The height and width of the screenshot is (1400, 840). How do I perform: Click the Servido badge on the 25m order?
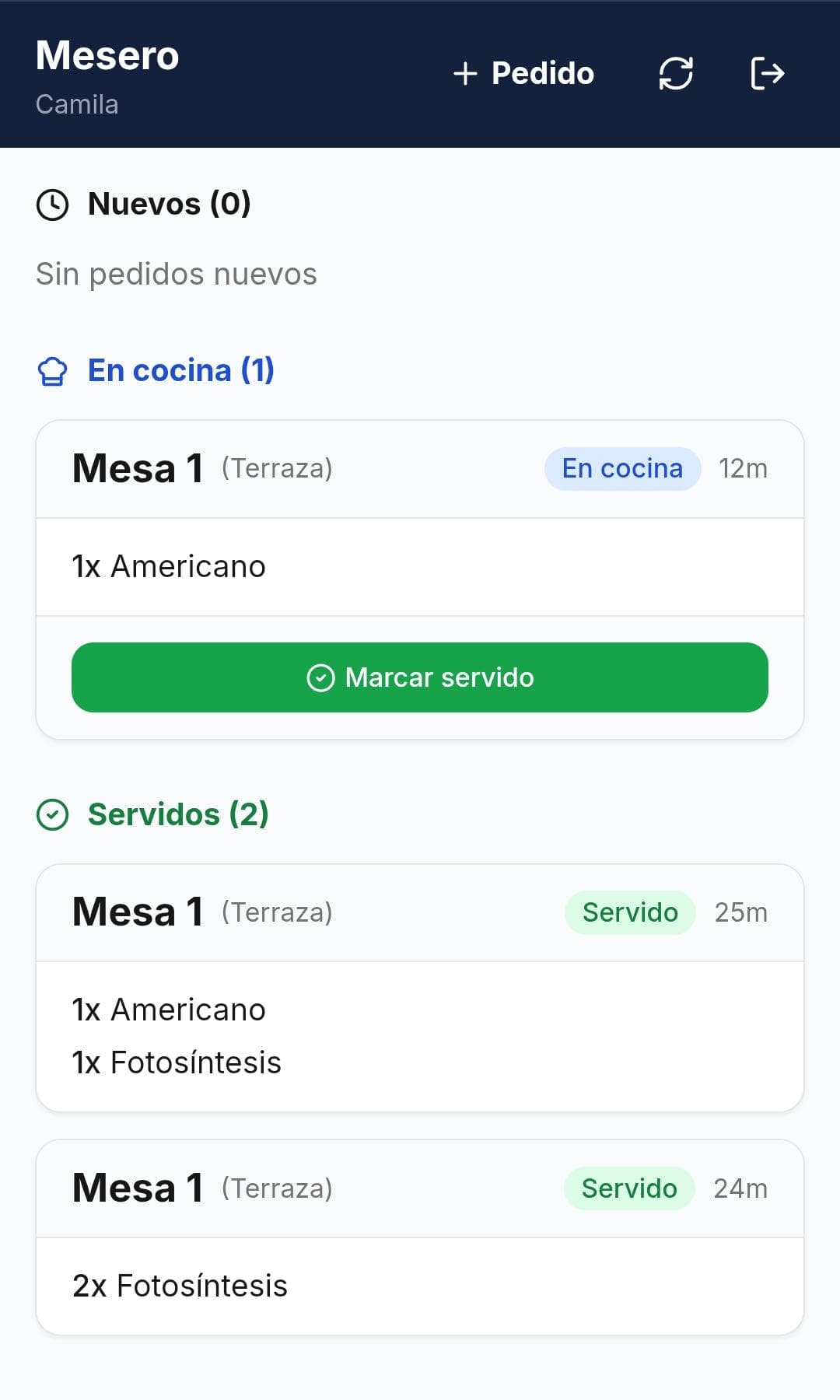(629, 912)
